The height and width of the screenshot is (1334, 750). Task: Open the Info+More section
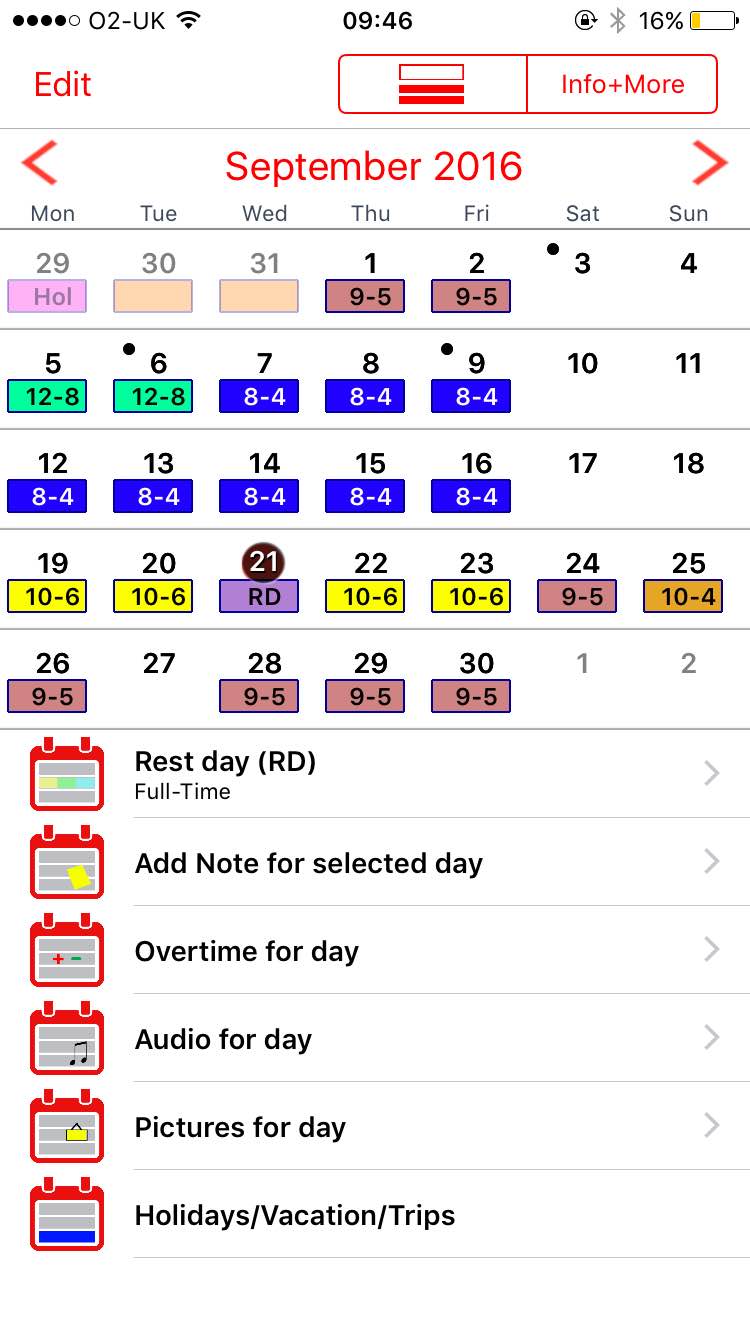622,85
